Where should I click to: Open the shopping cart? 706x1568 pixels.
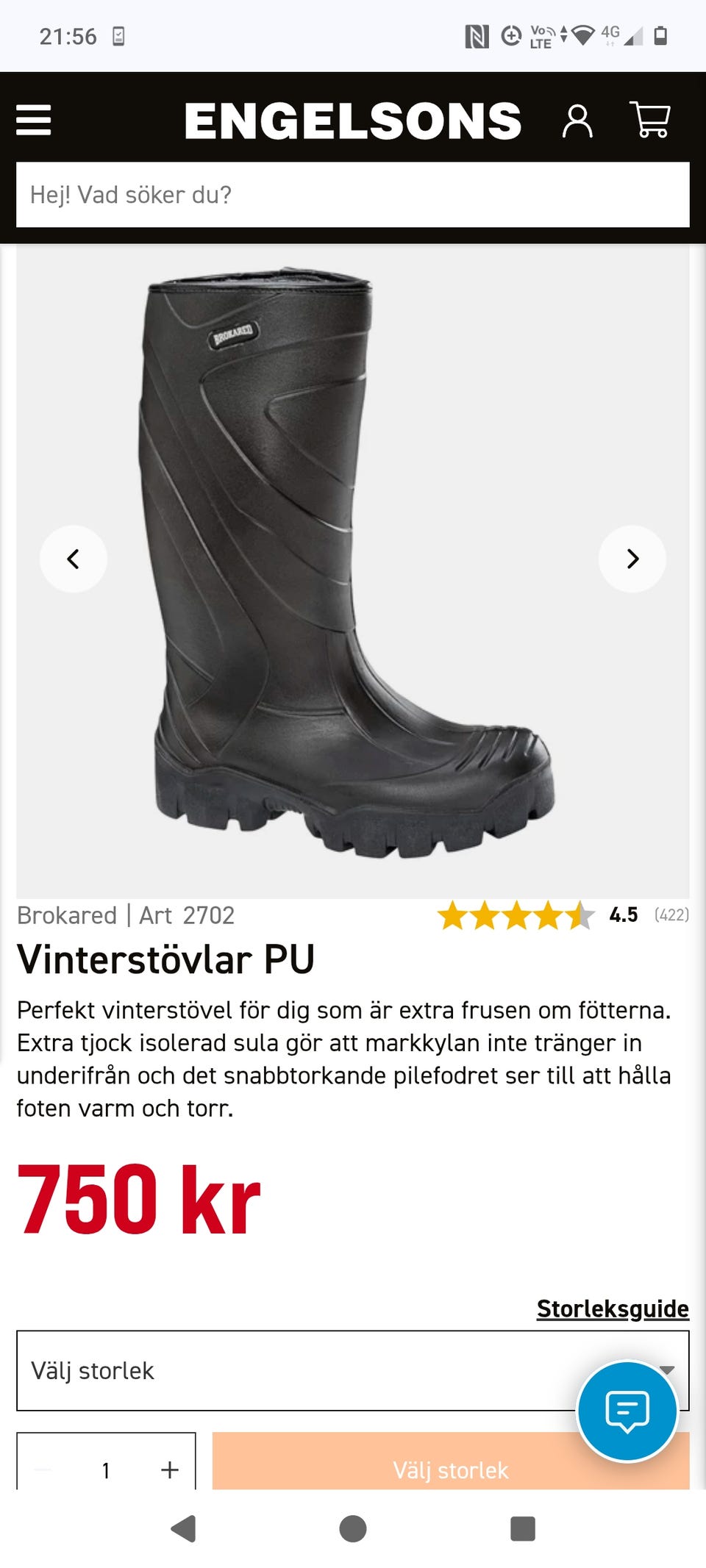tap(652, 120)
